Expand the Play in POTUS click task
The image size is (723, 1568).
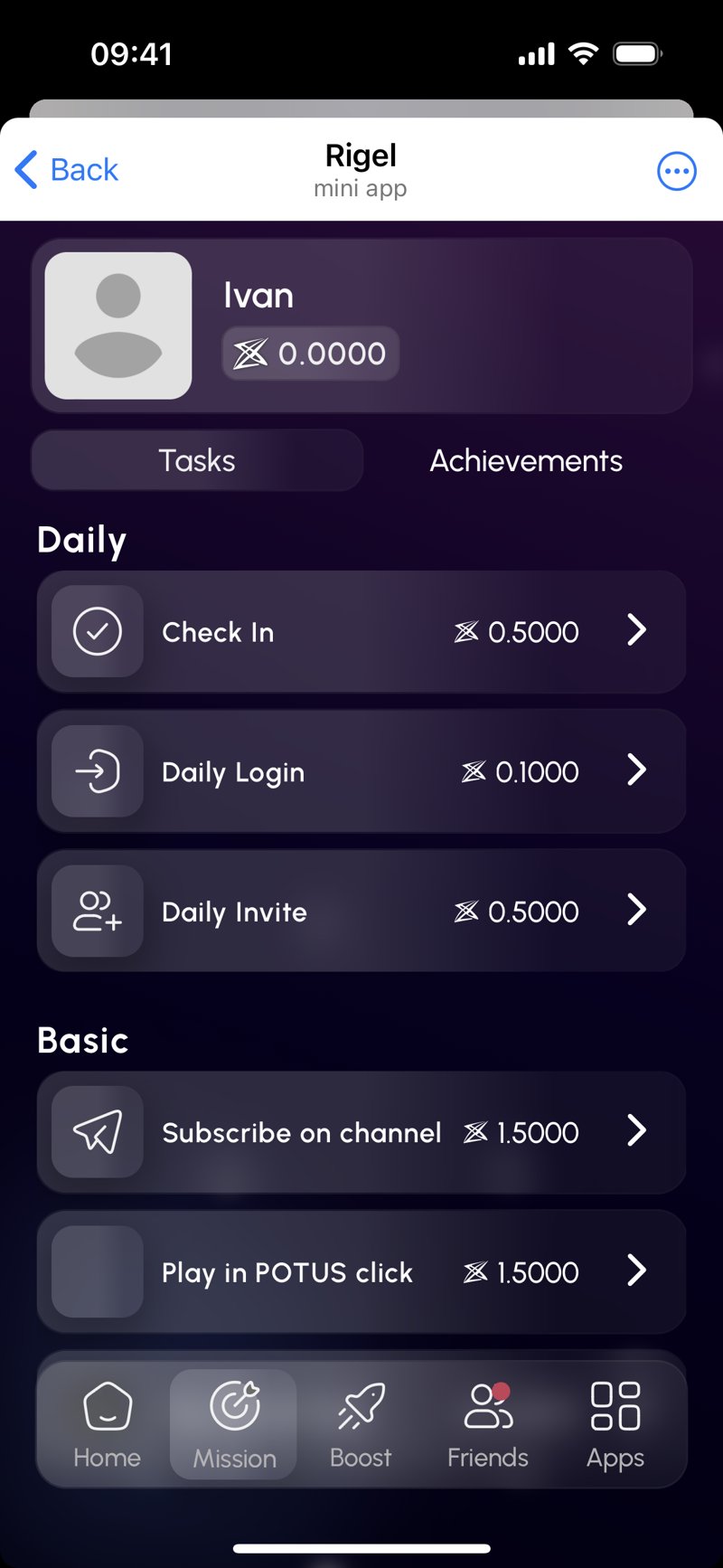click(x=637, y=1271)
